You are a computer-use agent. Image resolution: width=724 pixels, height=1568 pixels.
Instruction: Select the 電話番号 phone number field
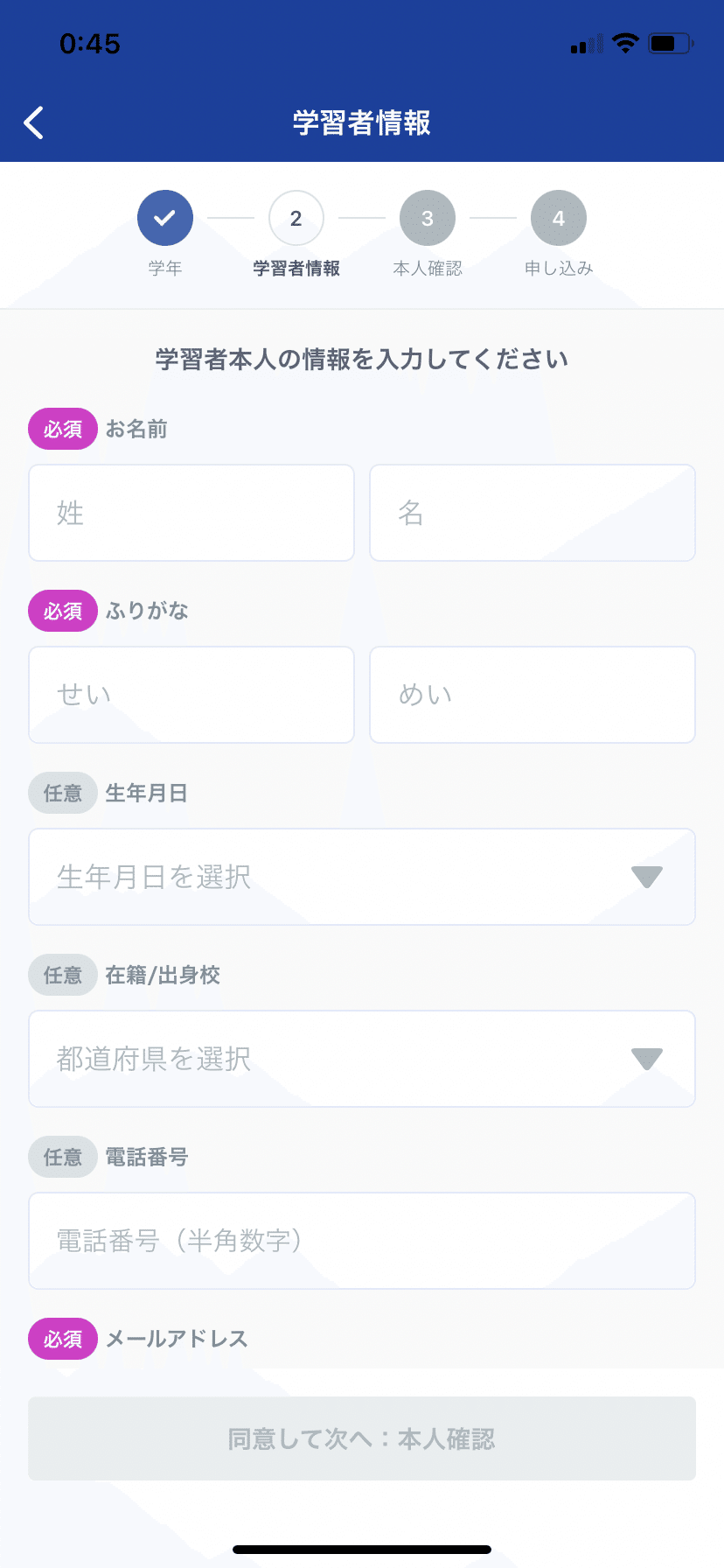pos(362,1241)
